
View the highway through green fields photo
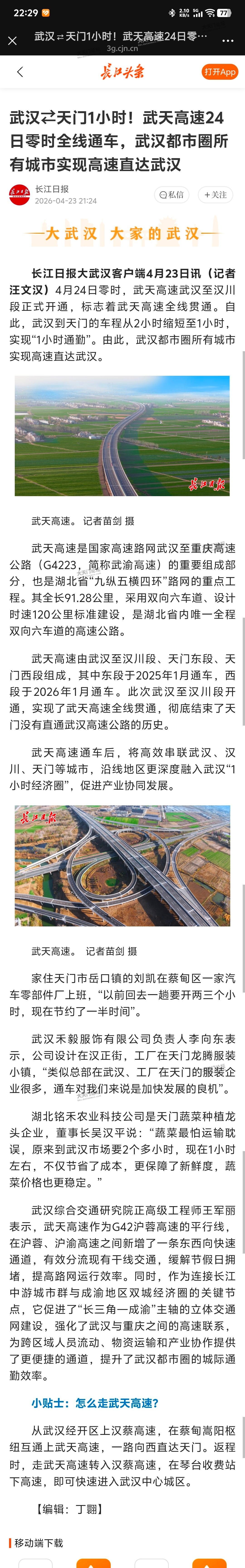[122, 435]
